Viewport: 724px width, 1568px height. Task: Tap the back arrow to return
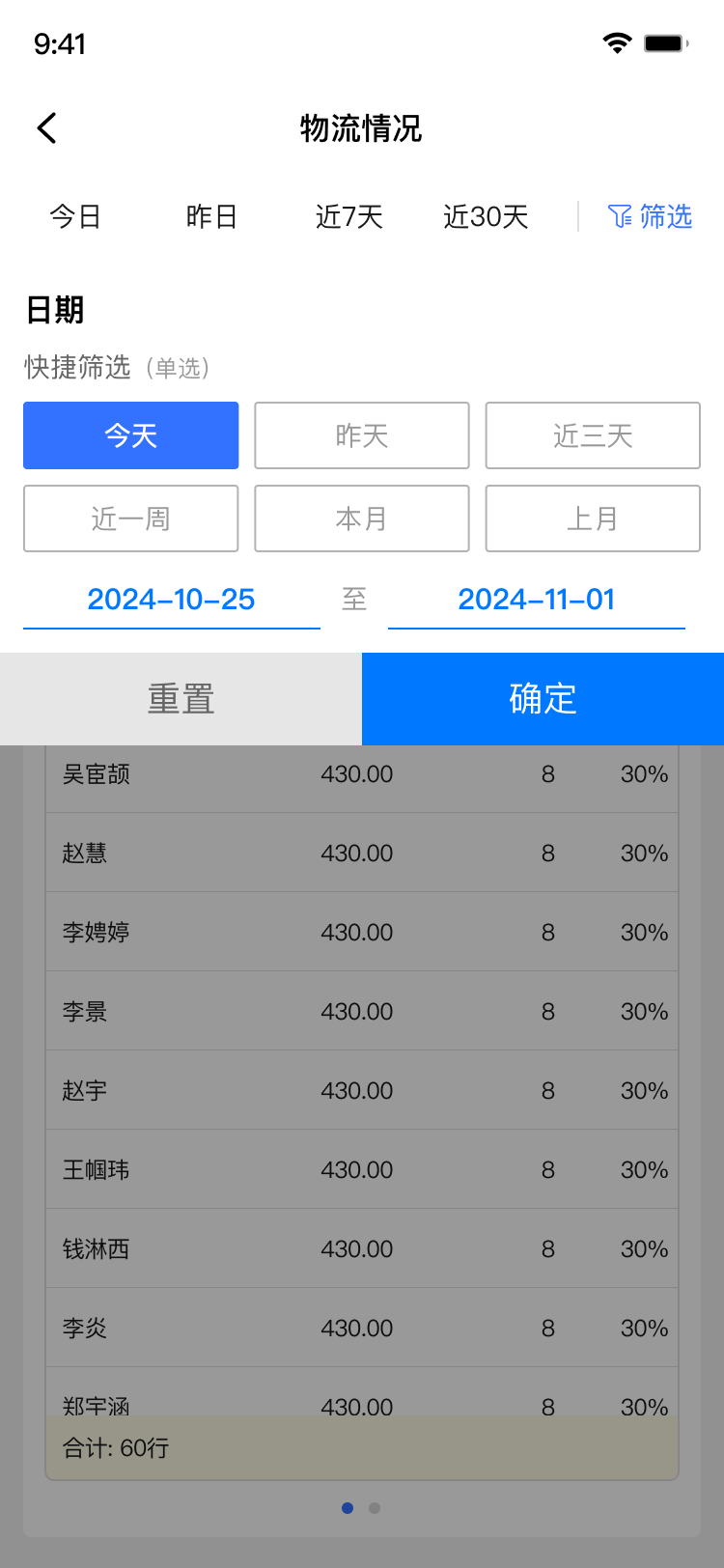45,127
